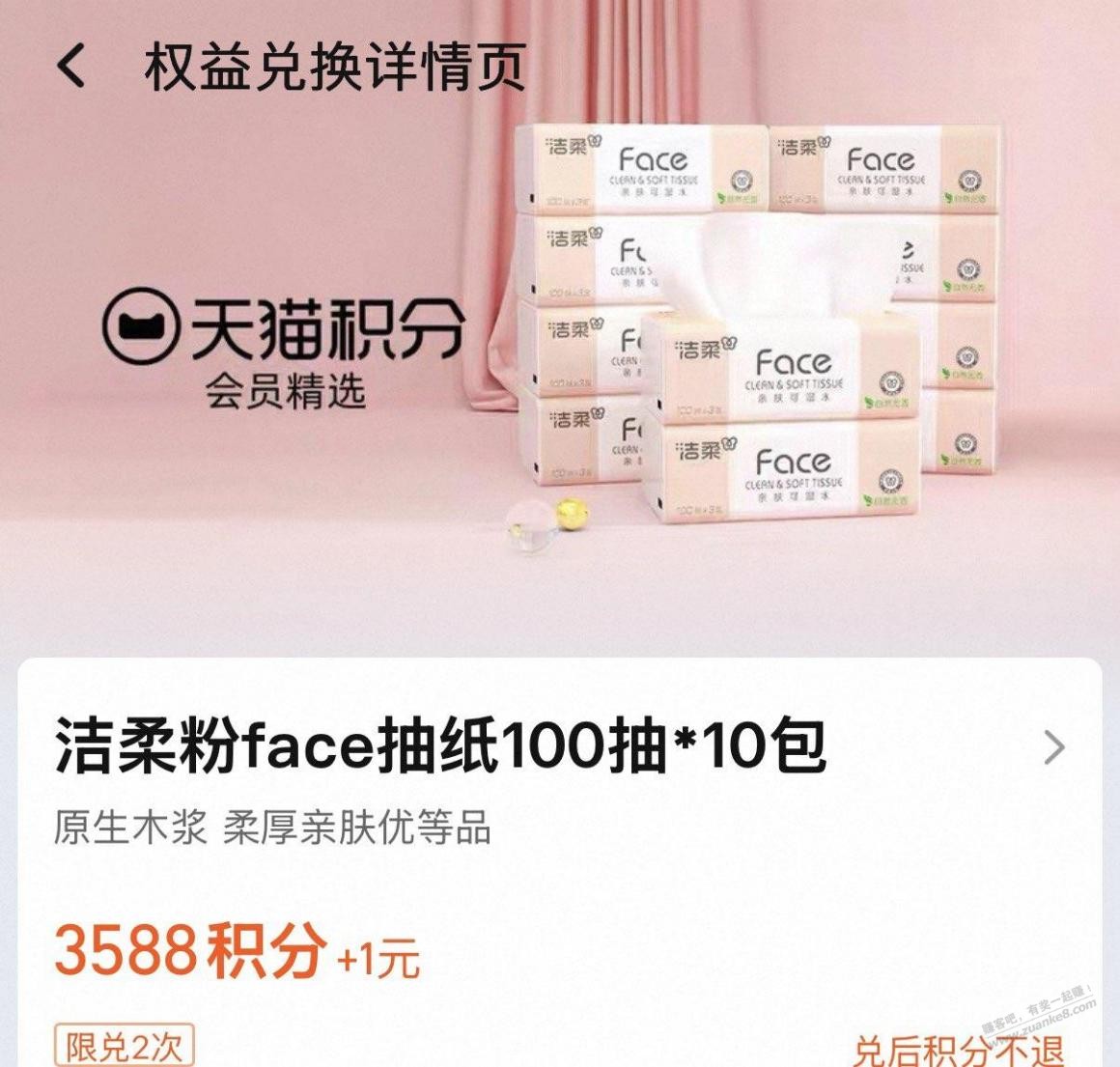1120x1067 pixels.
Task: Go back from the 权益兑换详情页 page
Action: tap(71, 69)
